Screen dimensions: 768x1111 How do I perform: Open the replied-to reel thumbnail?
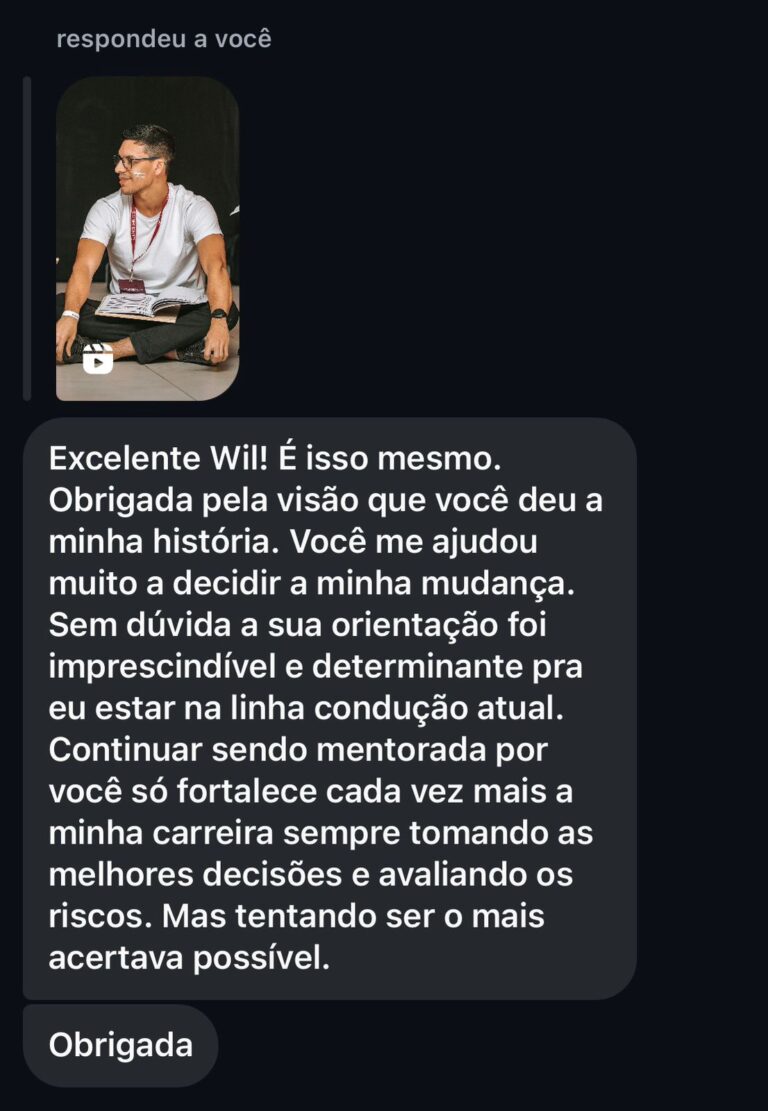[147, 238]
